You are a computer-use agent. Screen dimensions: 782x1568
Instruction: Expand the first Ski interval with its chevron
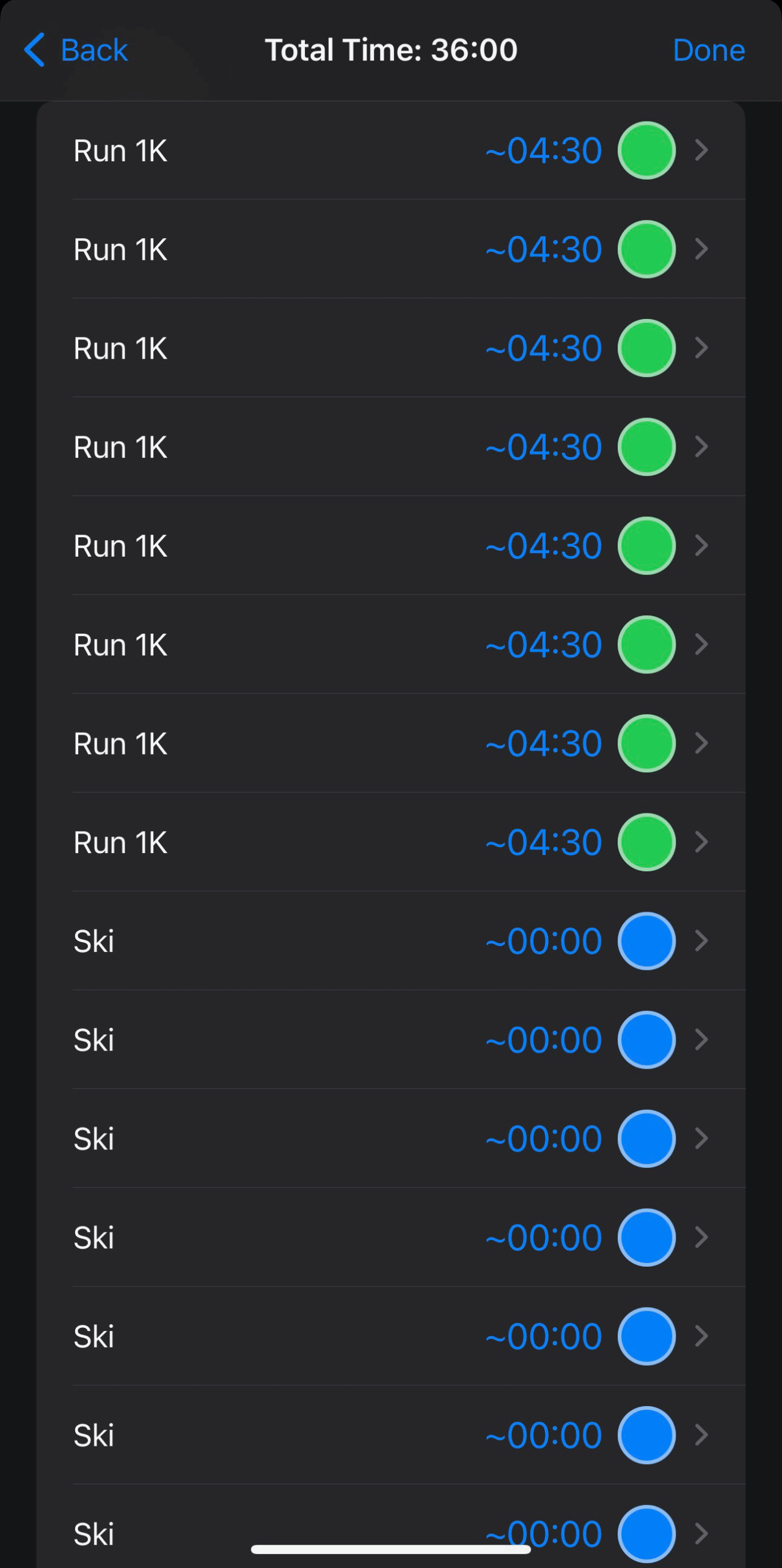coord(701,941)
